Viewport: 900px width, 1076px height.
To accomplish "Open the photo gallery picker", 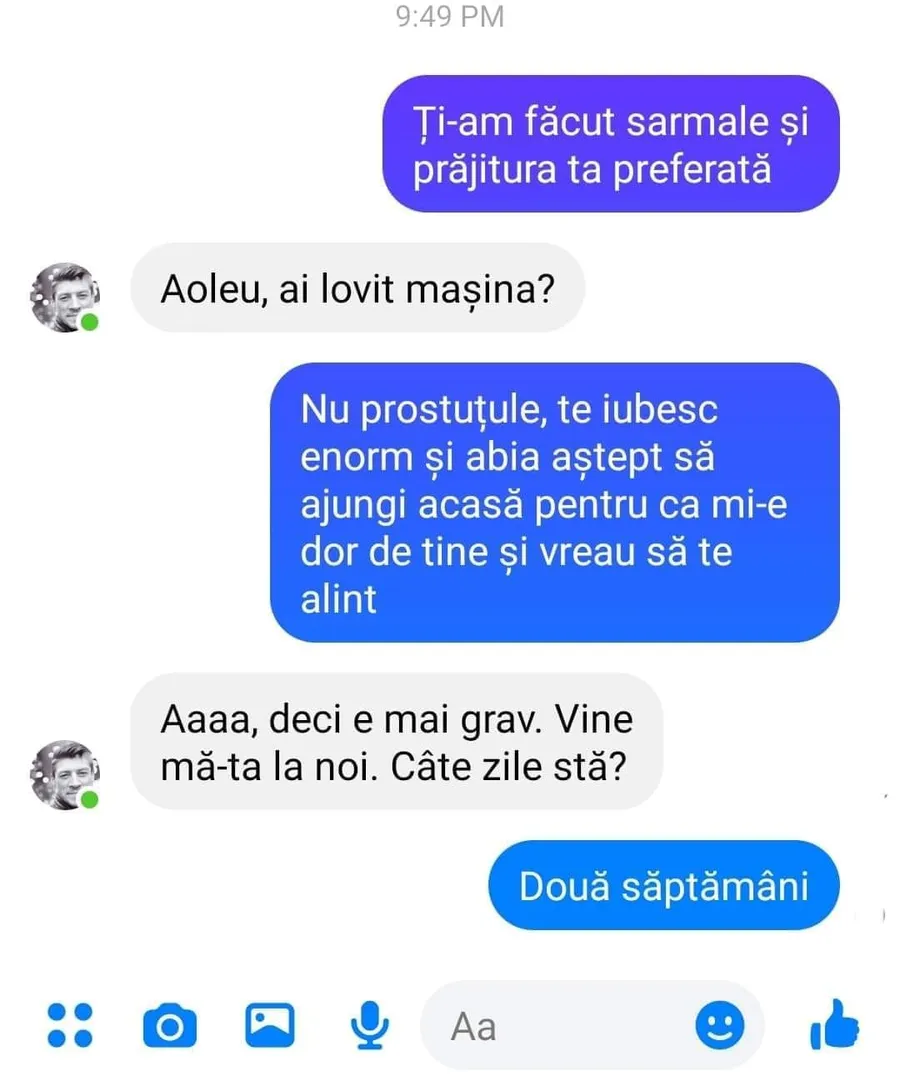I will tap(270, 1025).
